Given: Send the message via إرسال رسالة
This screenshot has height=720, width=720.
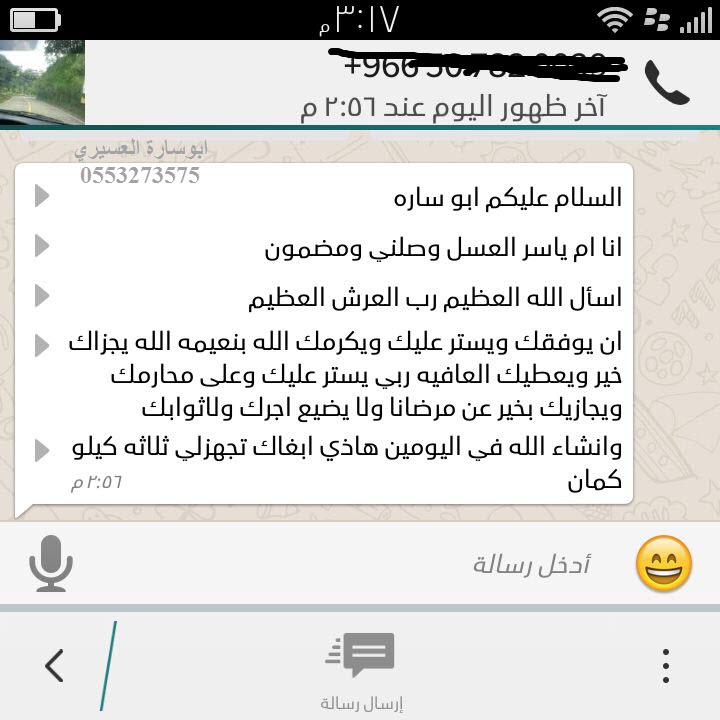Looking at the screenshot, I should point(361,669).
